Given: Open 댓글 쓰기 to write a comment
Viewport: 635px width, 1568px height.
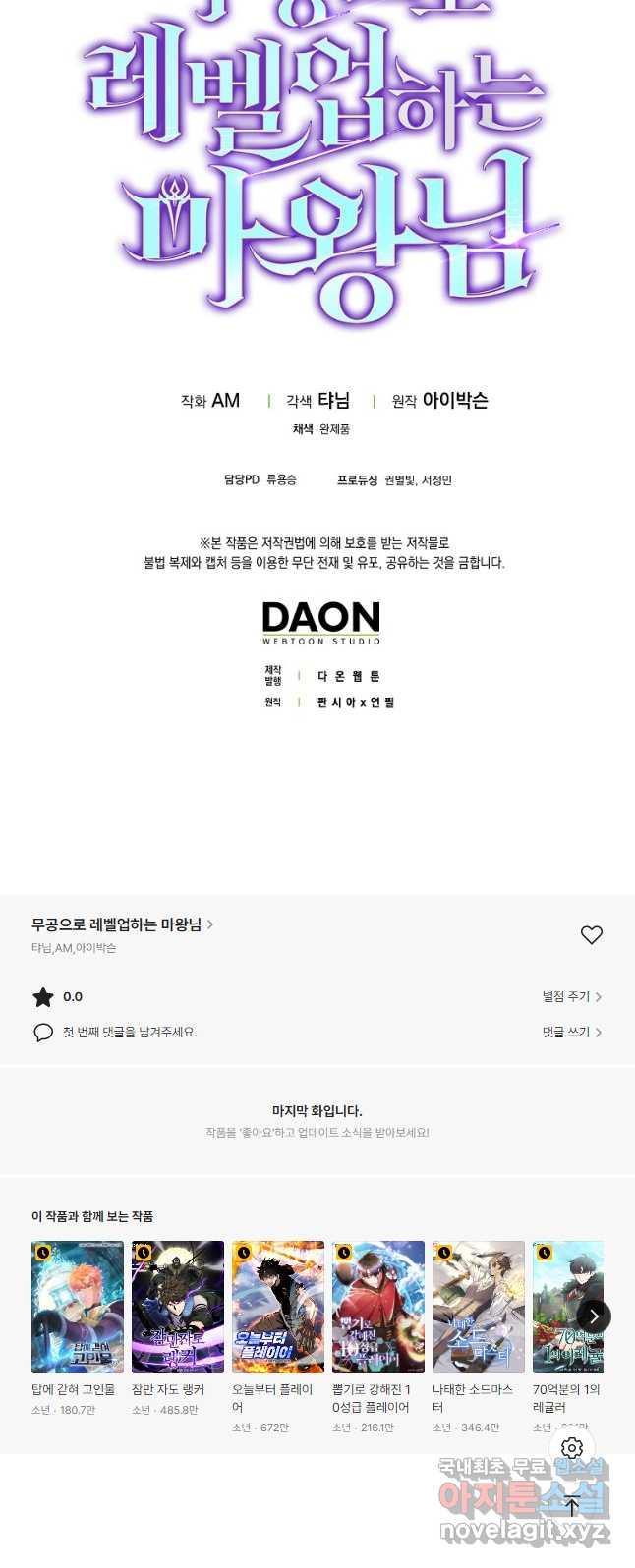Looking at the screenshot, I should click(571, 1032).
